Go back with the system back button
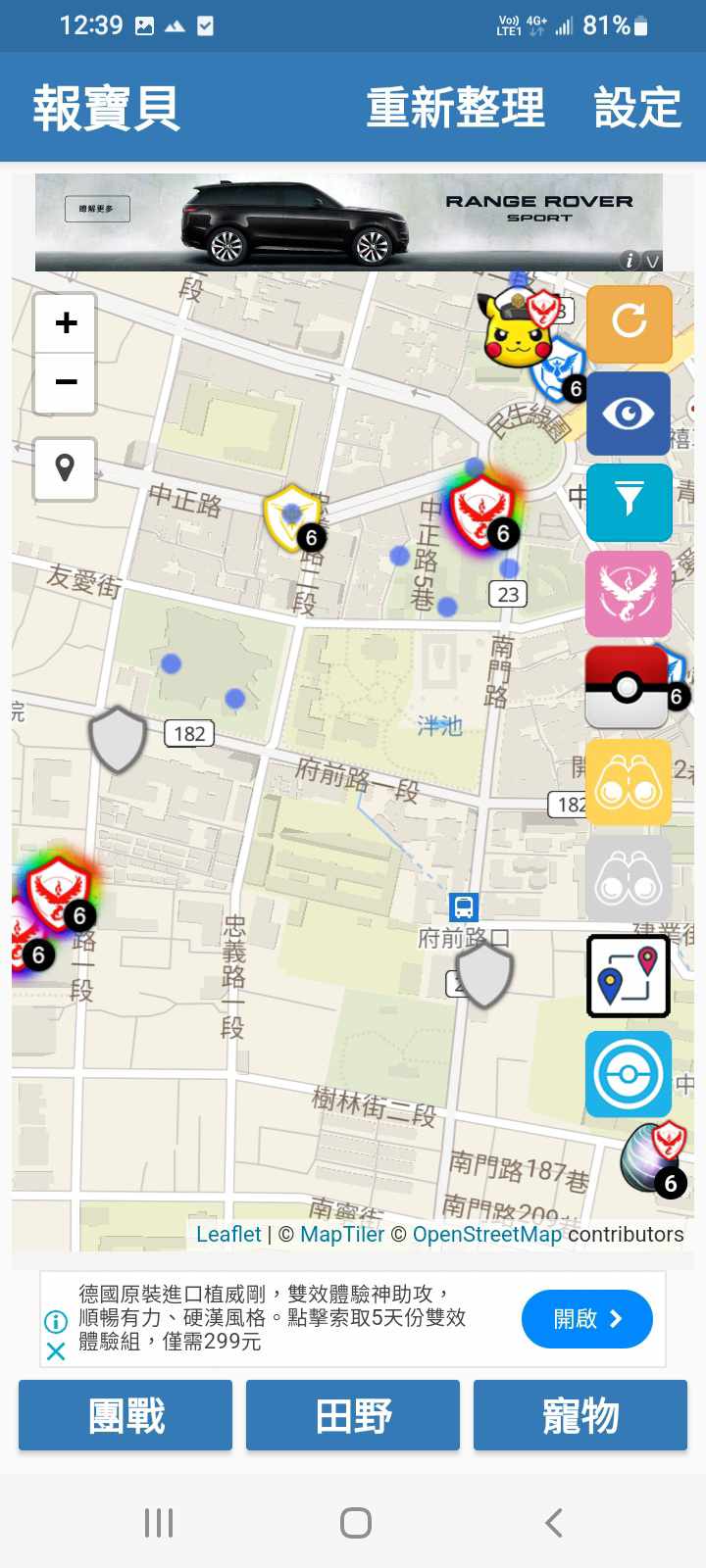 554,1523
